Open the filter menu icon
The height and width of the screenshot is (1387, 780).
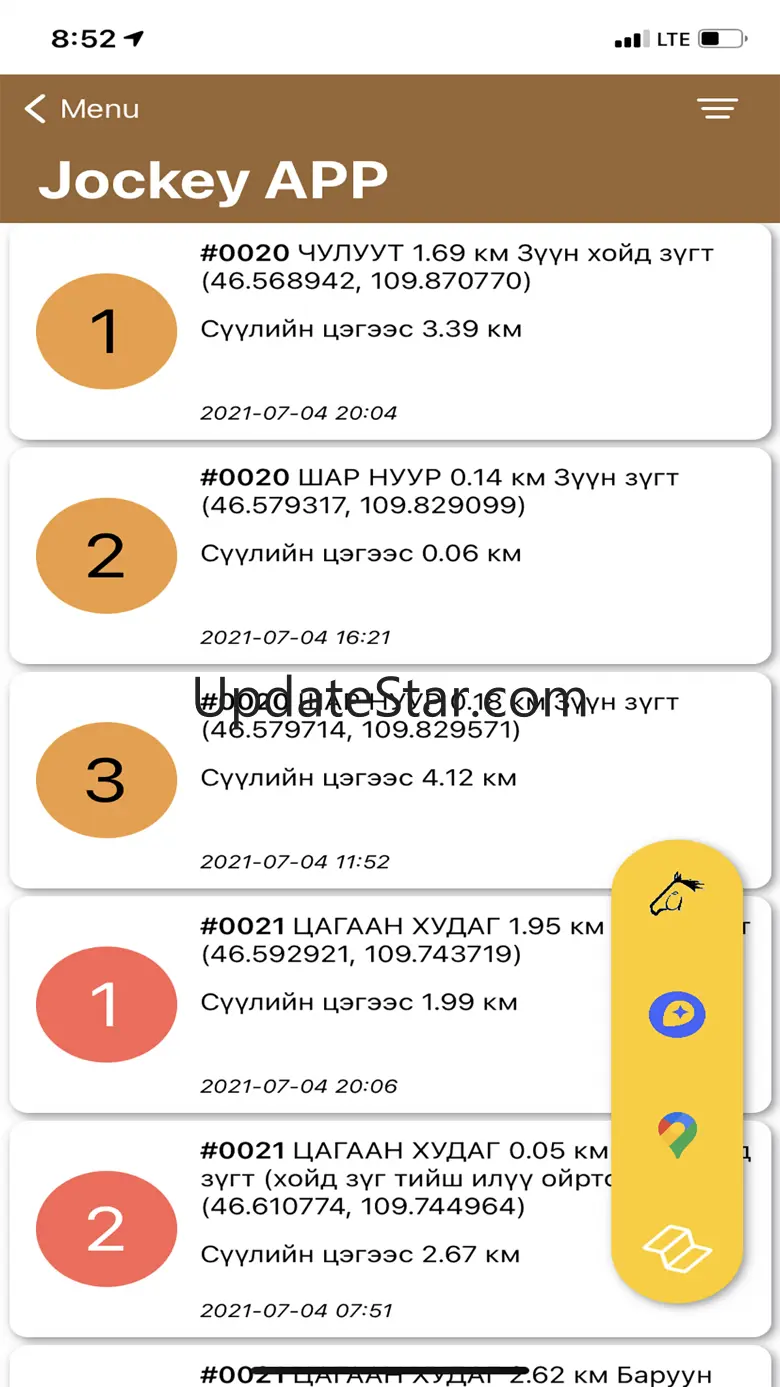pyautogui.click(x=717, y=109)
